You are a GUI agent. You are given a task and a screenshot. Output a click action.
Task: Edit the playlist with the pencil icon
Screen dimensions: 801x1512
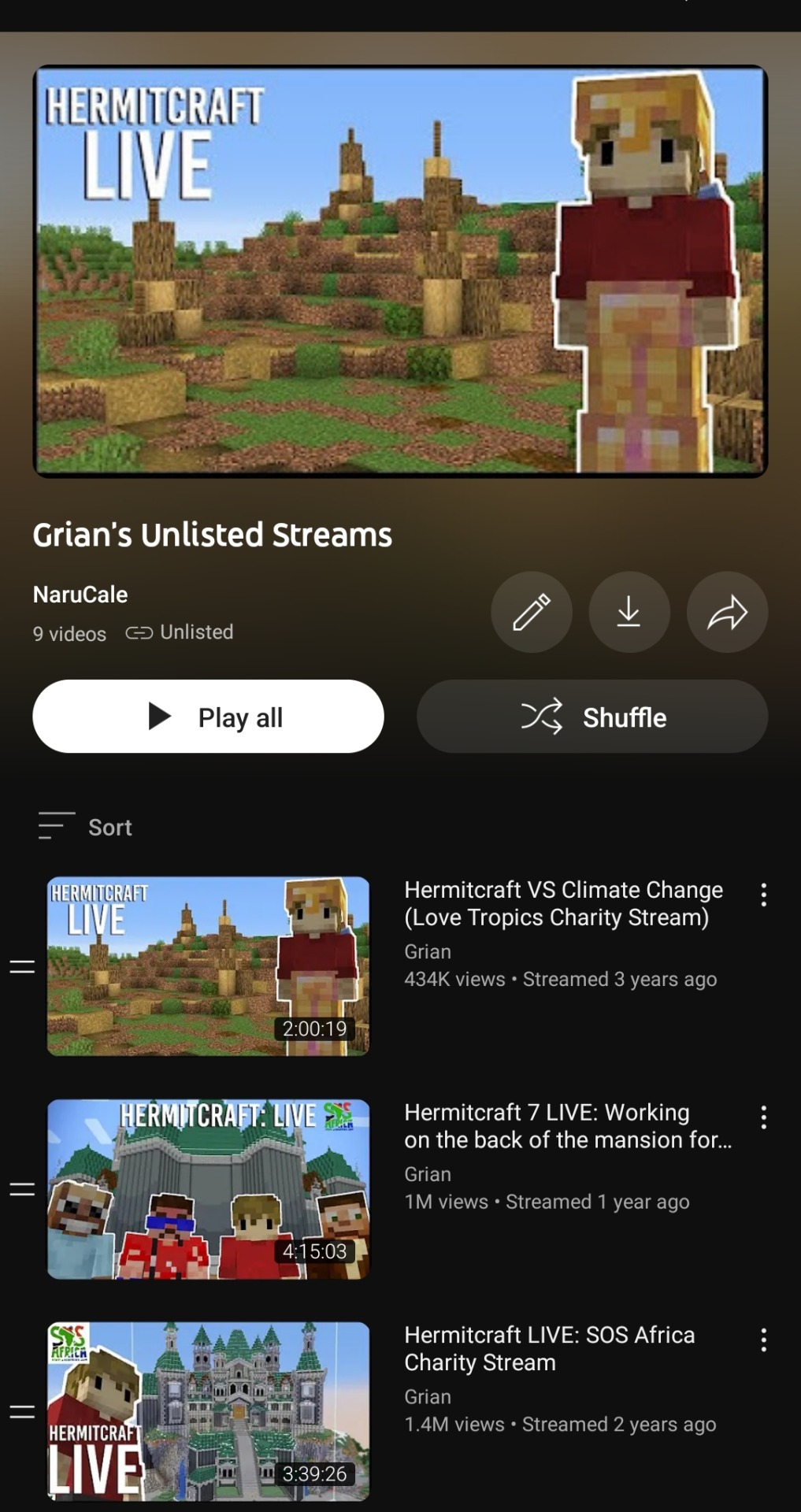531,612
